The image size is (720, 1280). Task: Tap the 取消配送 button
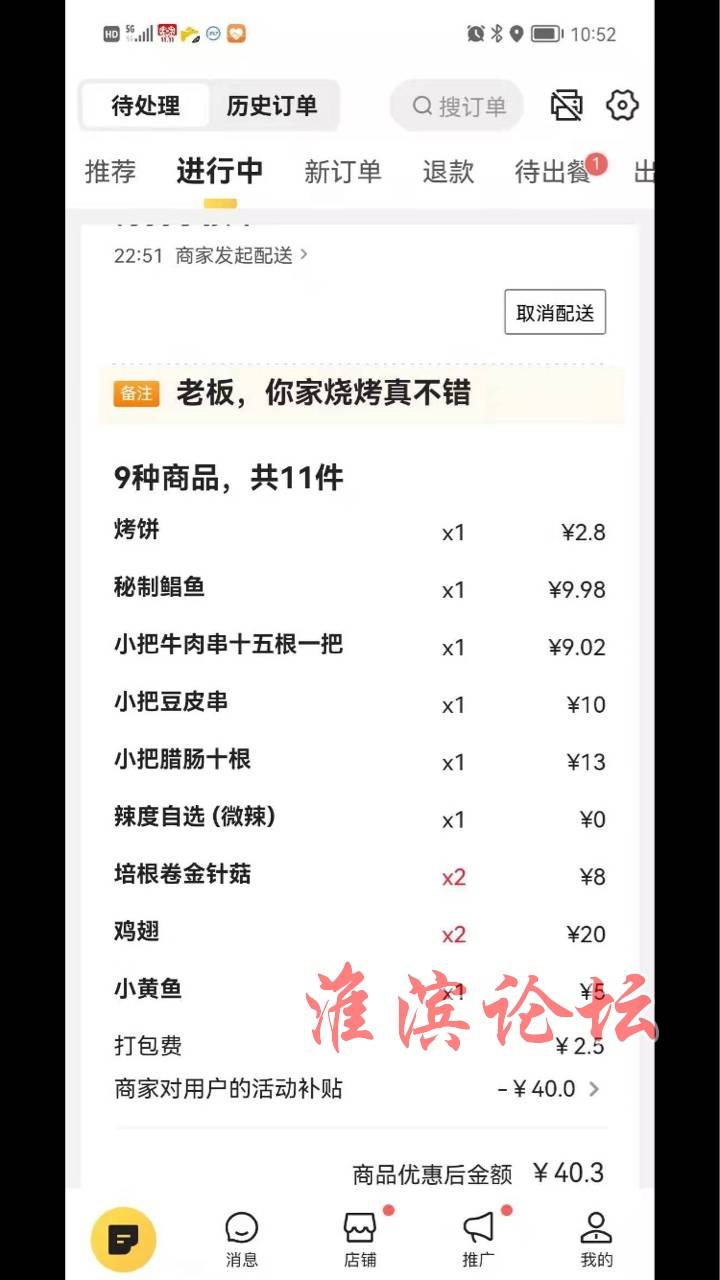tap(555, 313)
